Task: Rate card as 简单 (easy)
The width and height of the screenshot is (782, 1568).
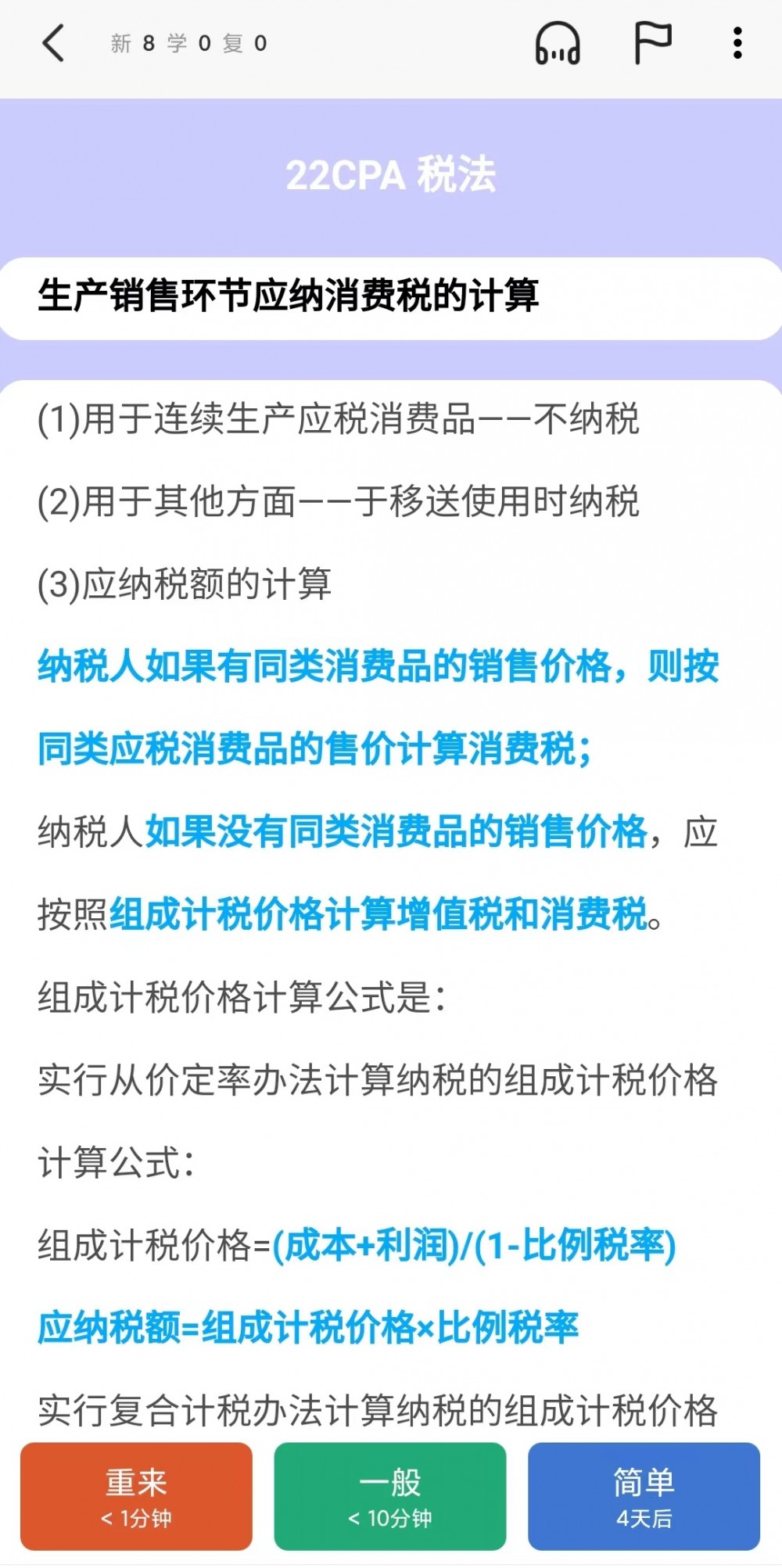Action: [644, 1496]
